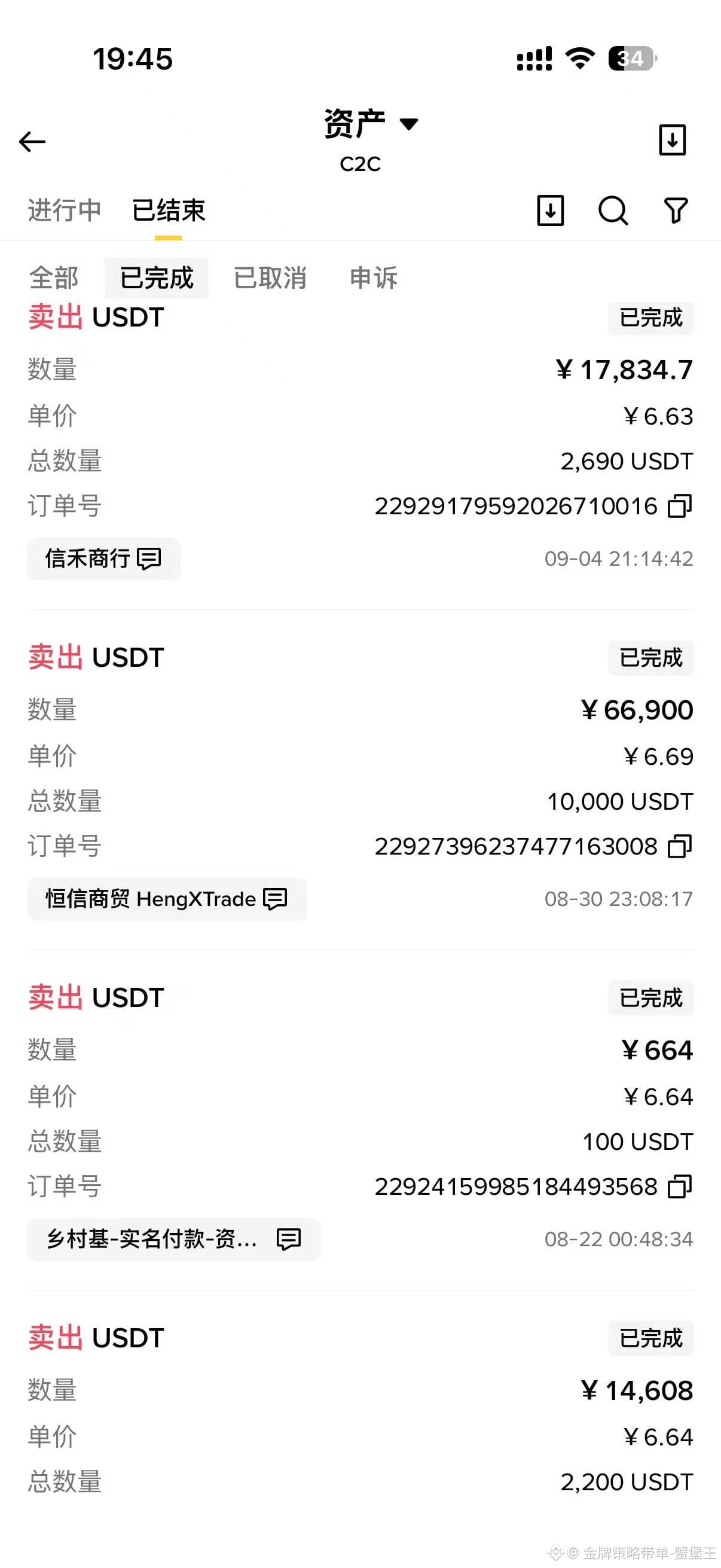721x1568 pixels.
Task: Switch to the 进行中 tab
Action: pos(65,211)
